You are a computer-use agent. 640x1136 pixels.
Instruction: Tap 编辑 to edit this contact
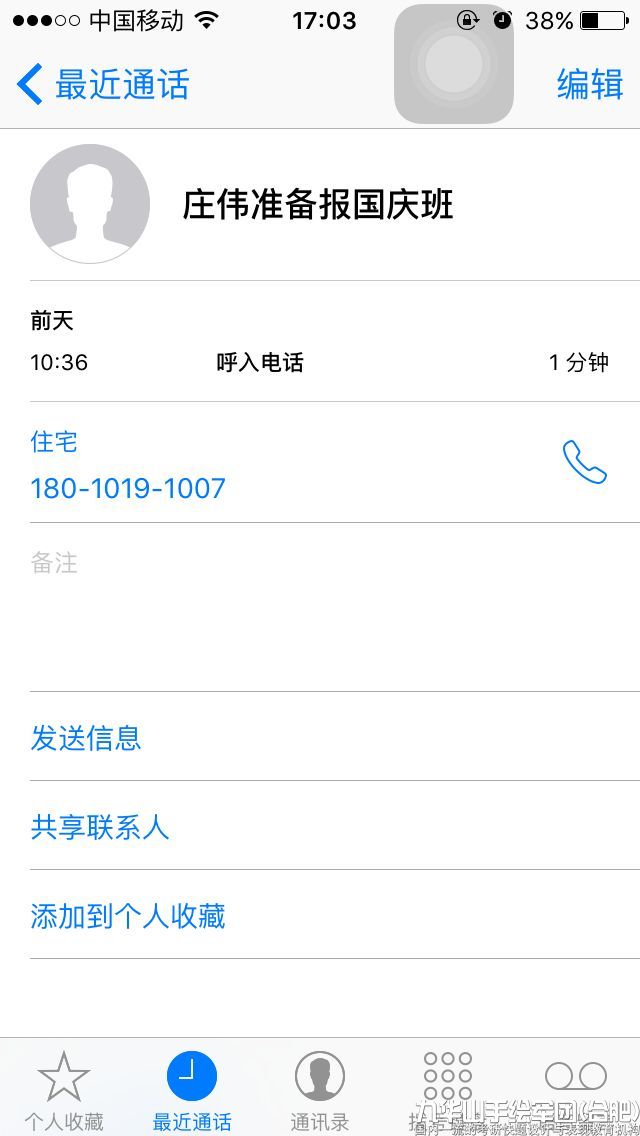click(x=590, y=84)
